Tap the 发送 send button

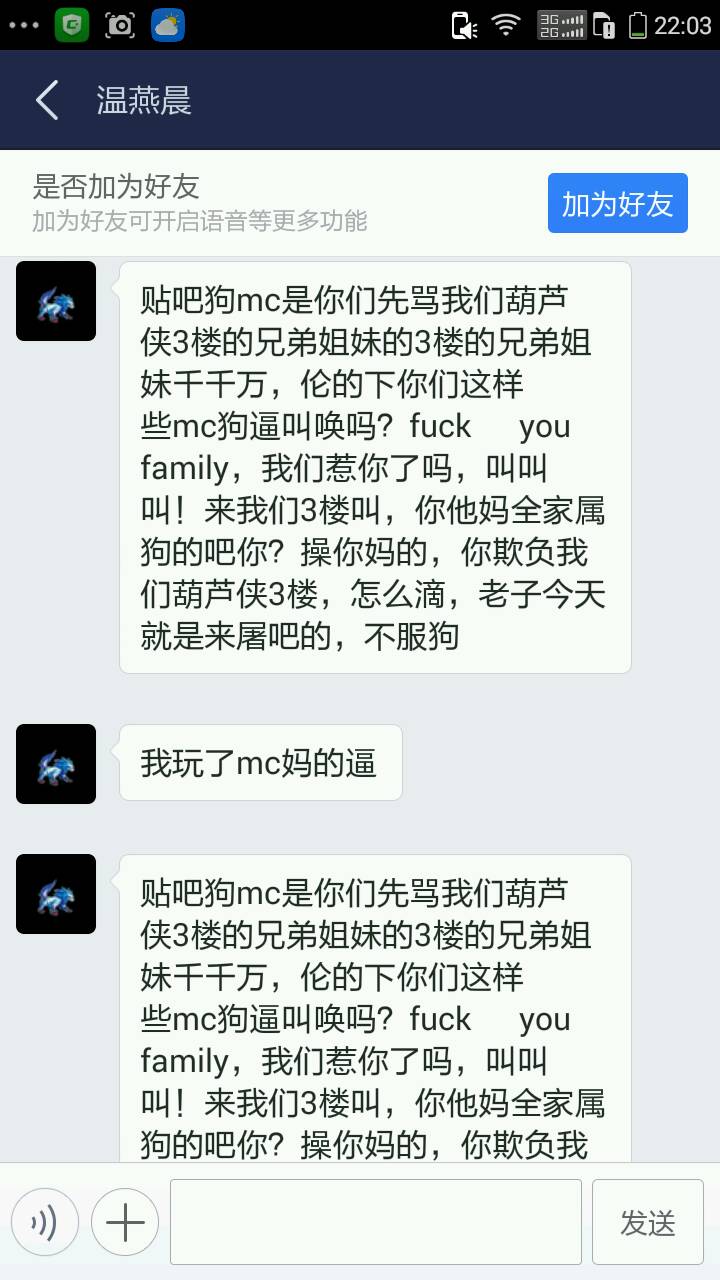point(647,1222)
